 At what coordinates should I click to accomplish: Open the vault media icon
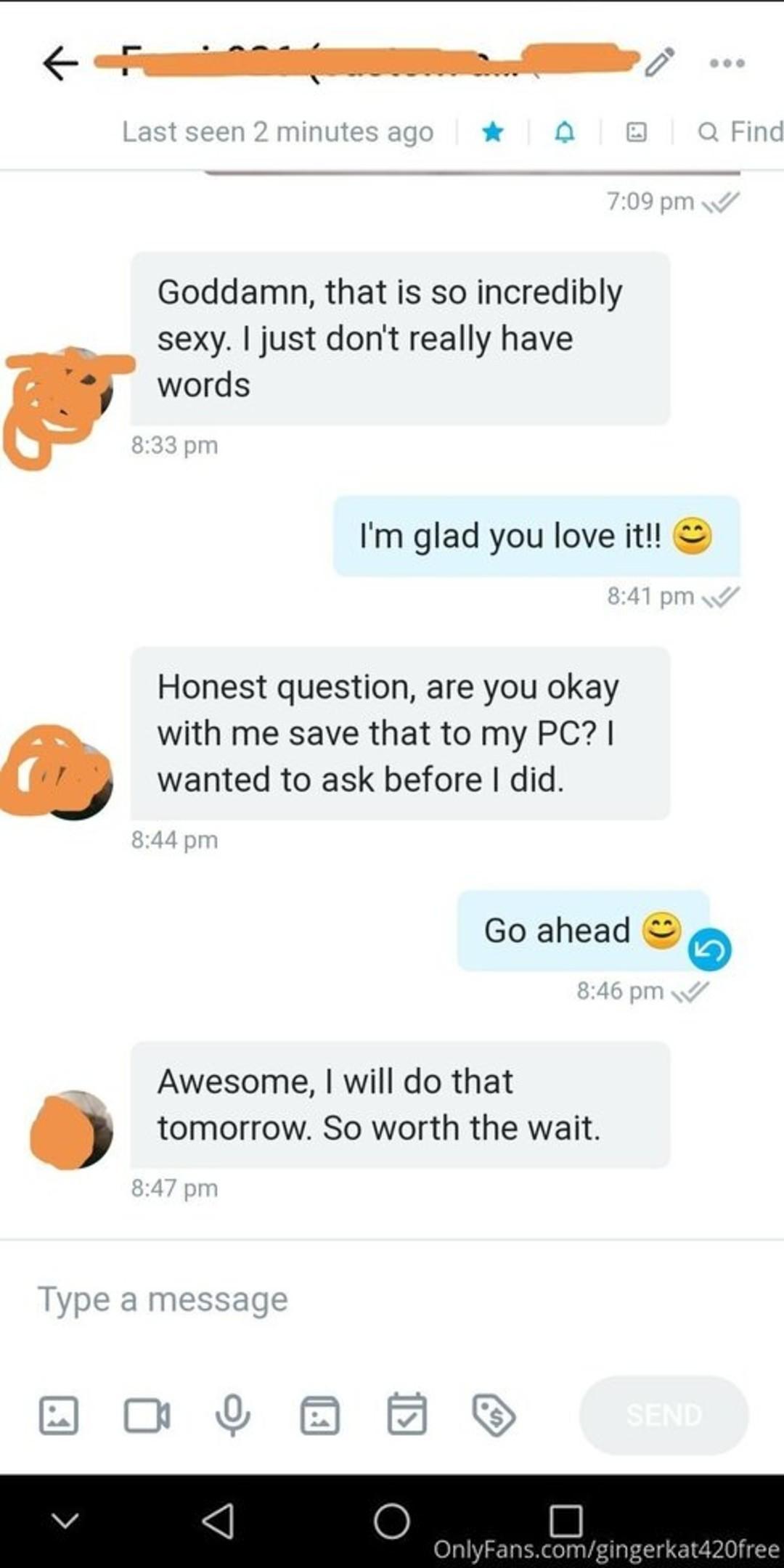[x=320, y=1415]
